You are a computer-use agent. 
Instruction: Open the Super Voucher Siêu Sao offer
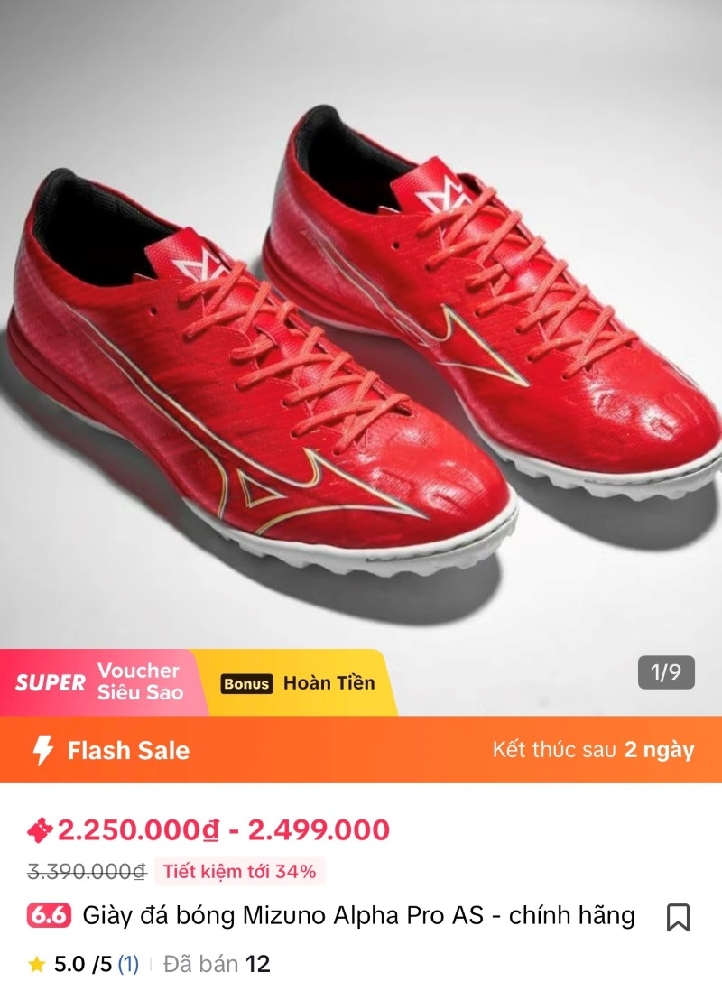(x=100, y=683)
